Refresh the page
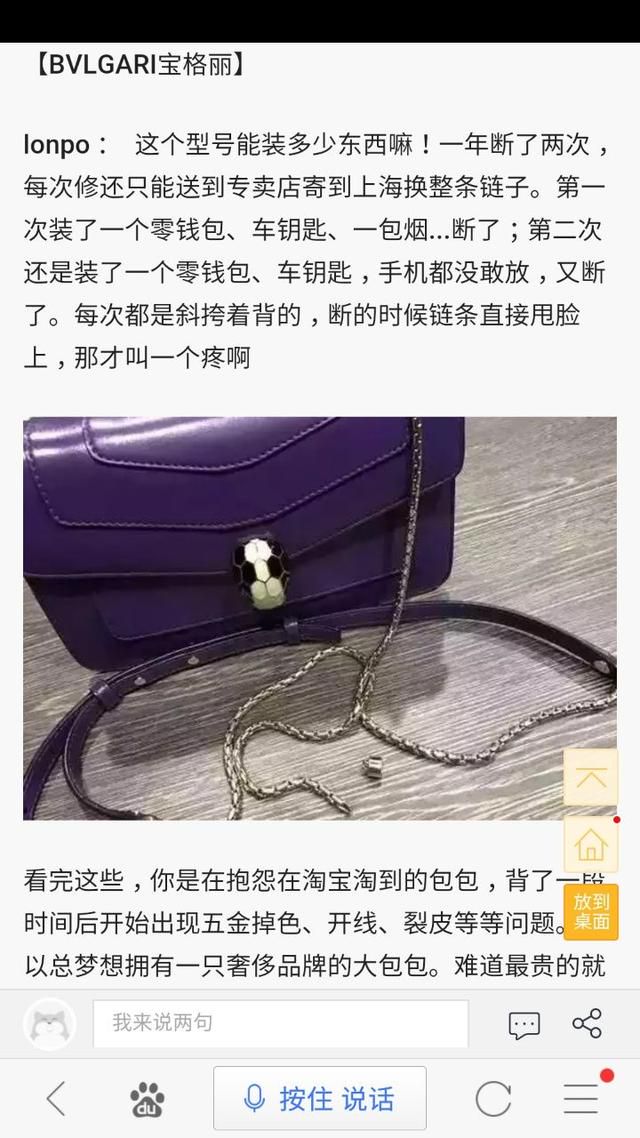This screenshot has width=640, height=1138. pyautogui.click(x=493, y=1099)
